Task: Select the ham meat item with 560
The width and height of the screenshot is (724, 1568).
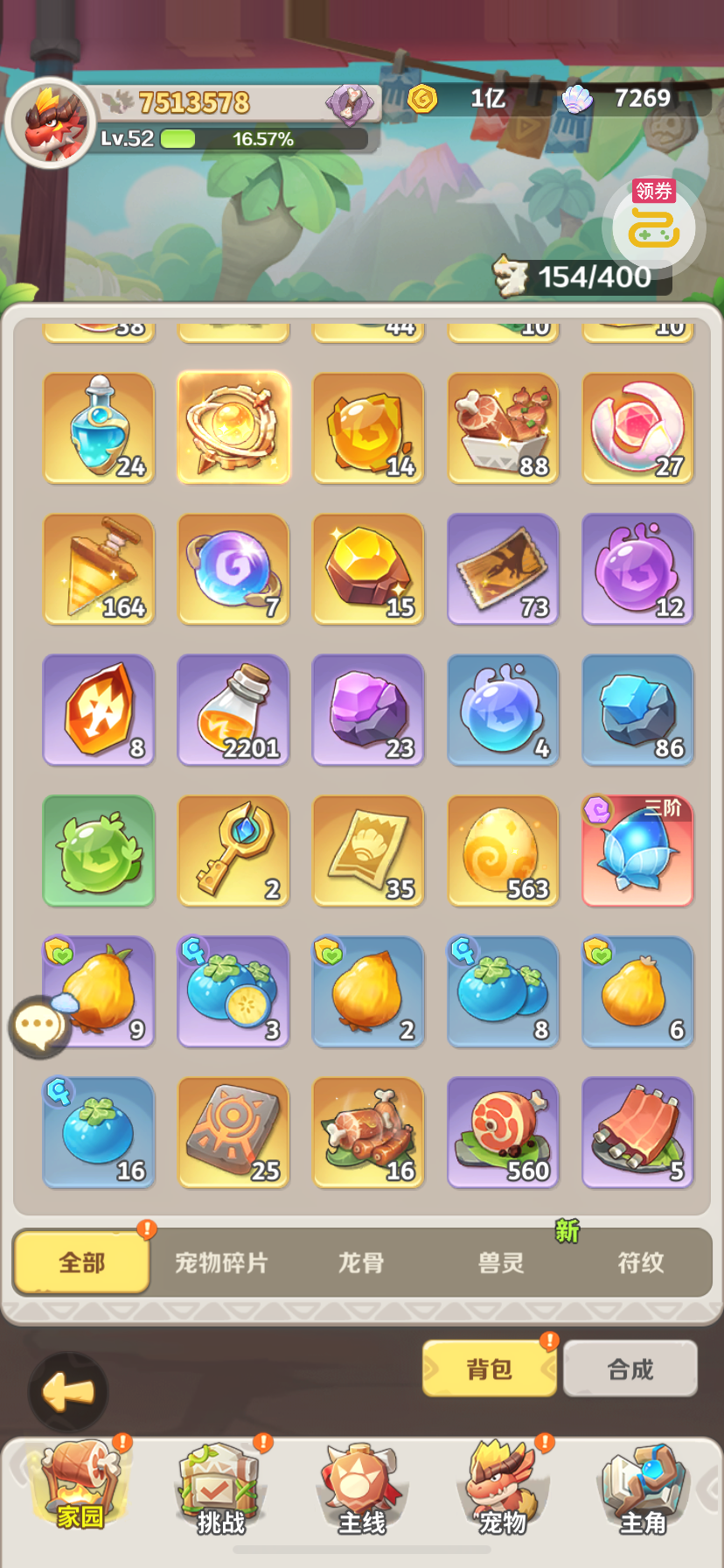Action: pos(503,1132)
